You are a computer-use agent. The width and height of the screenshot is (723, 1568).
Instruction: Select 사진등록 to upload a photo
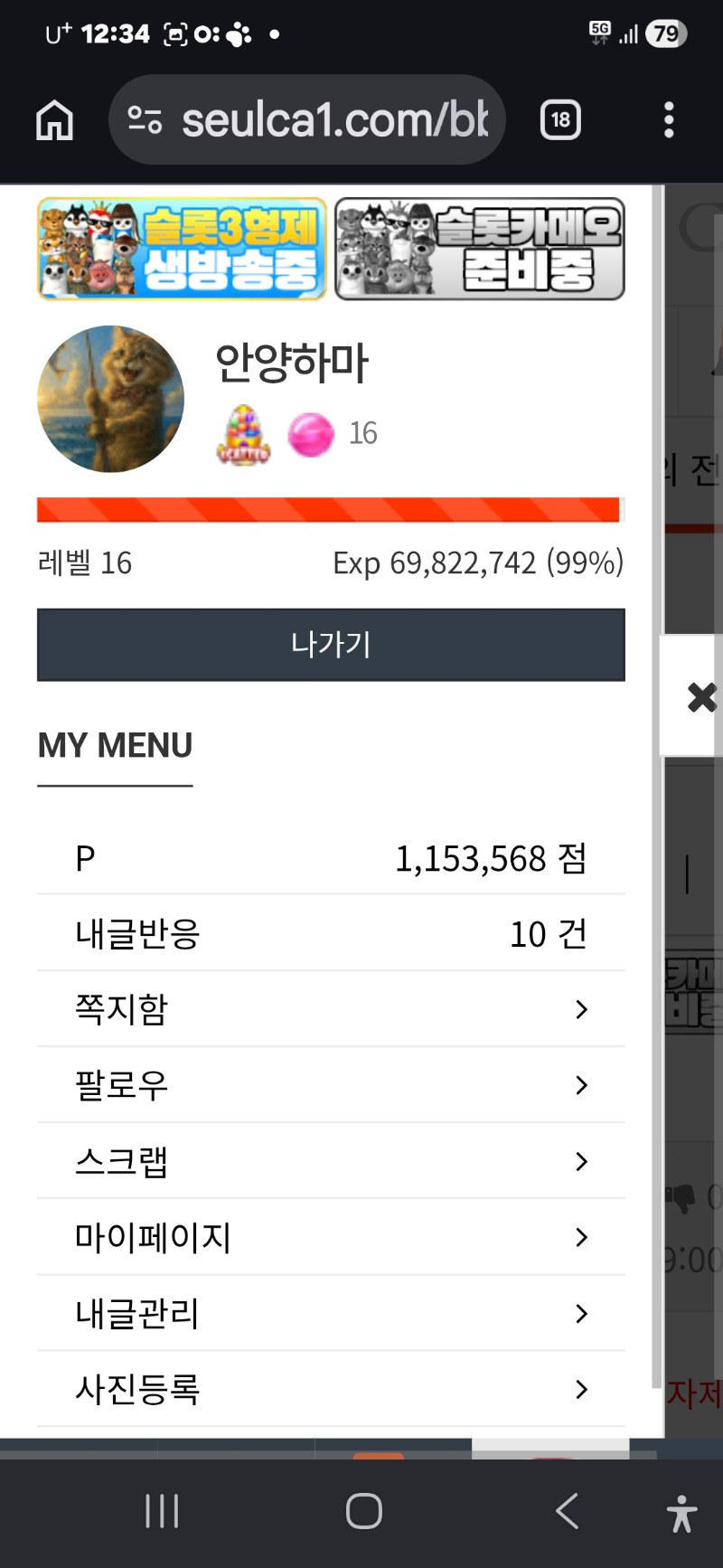[331, 1389]
